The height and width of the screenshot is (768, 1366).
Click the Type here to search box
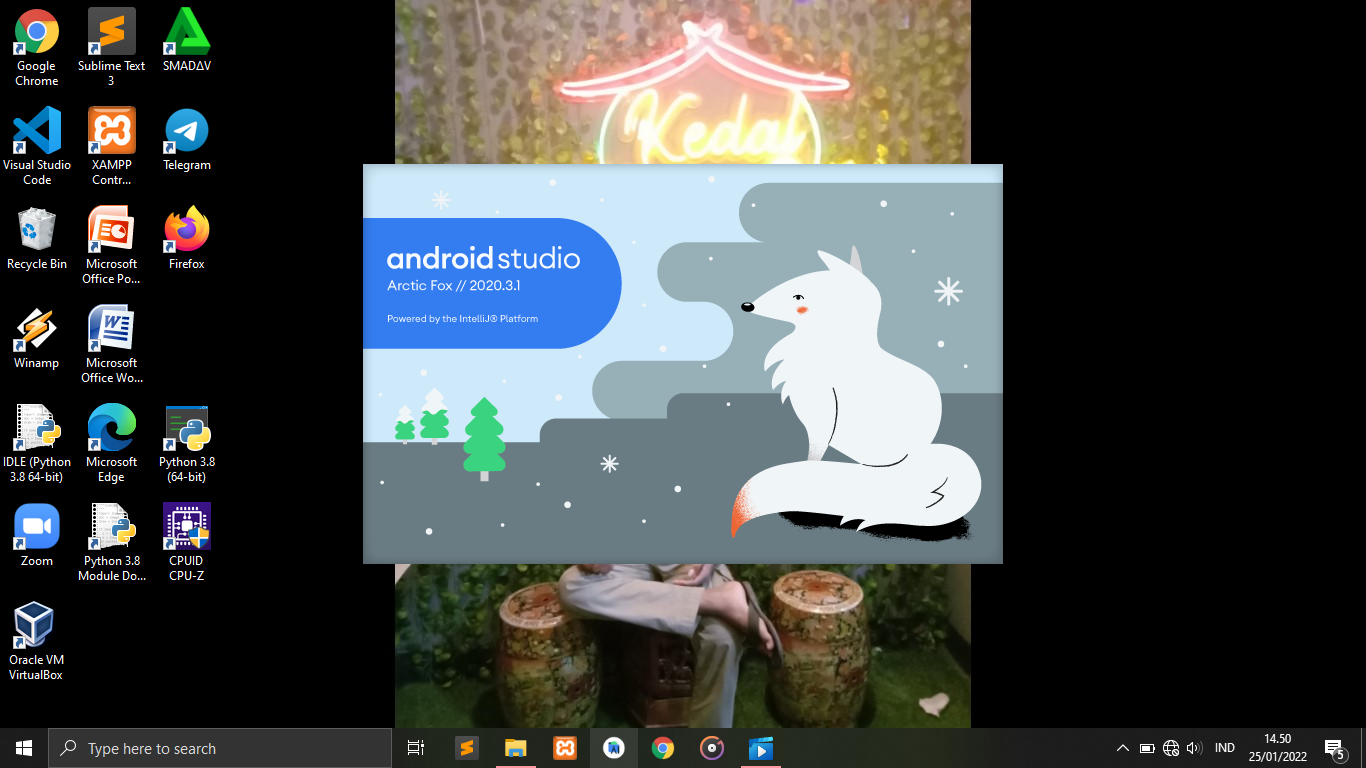pyautogui.click(x=220, y=748)
